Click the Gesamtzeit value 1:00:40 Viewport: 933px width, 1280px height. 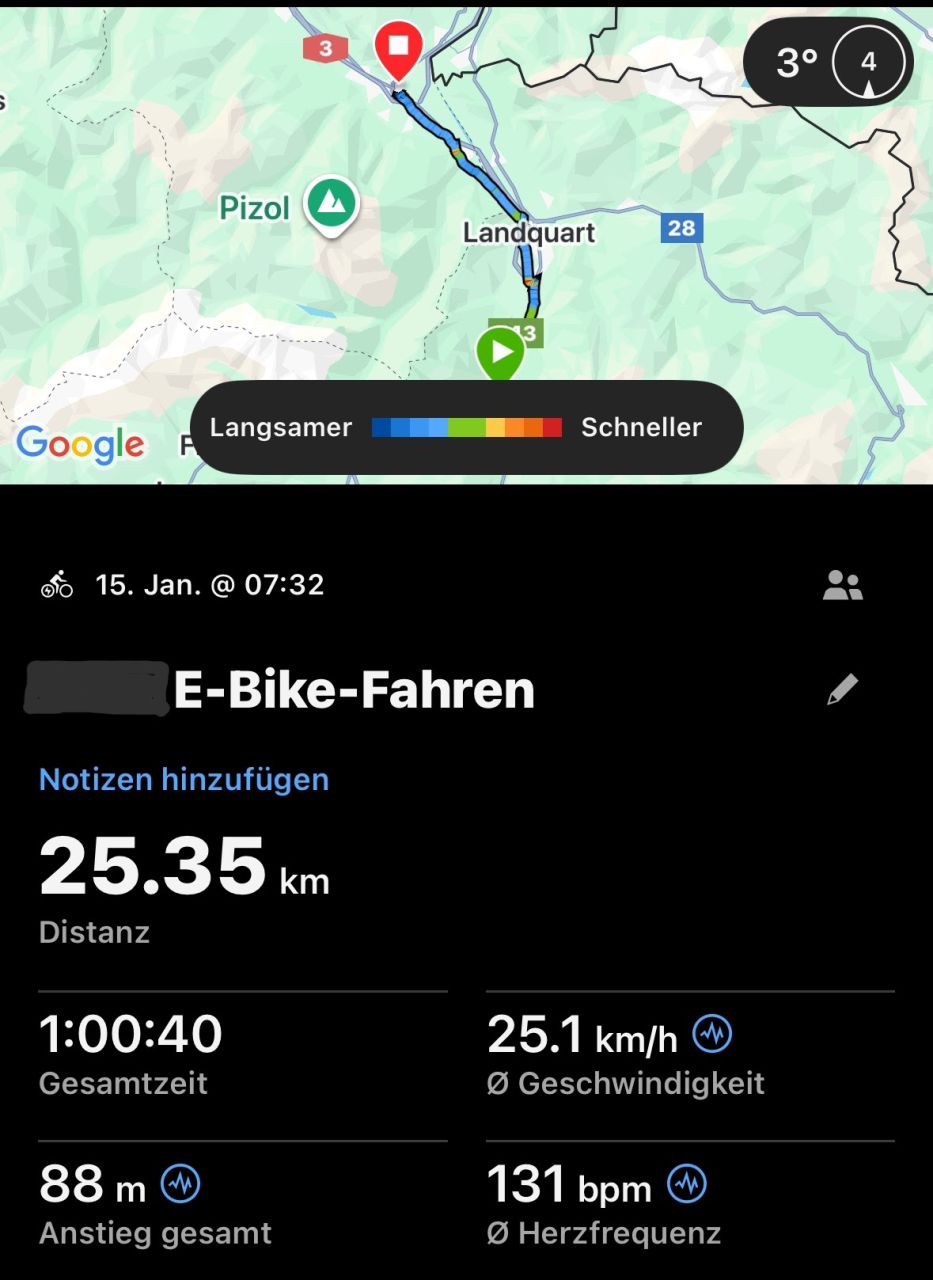130,1034
